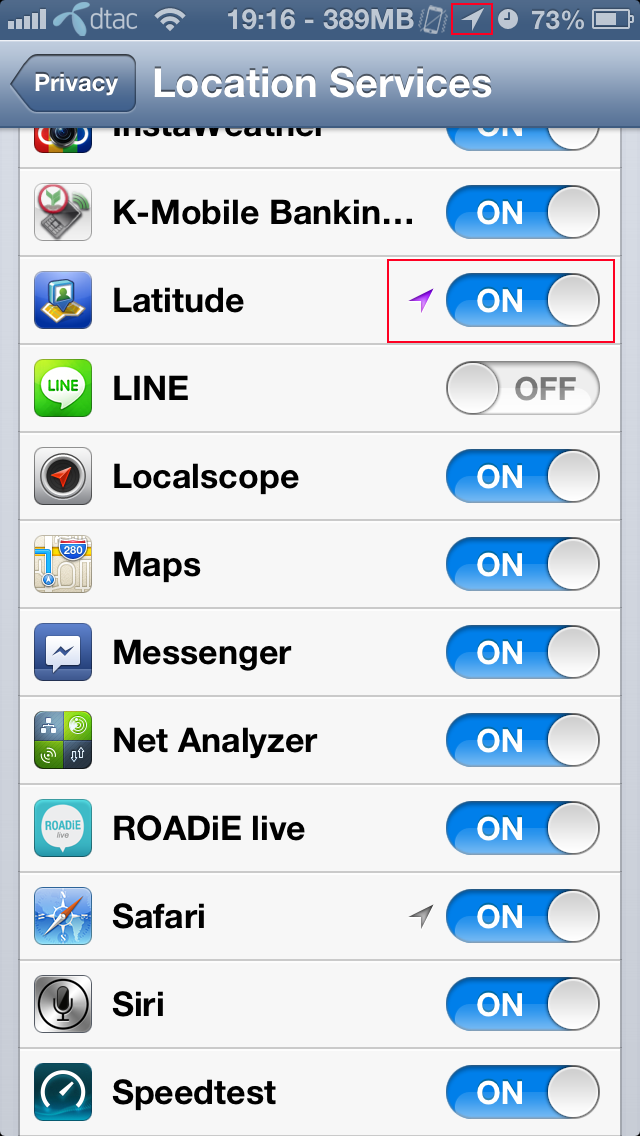Turn off Latitude location access

tap(523, 301)
